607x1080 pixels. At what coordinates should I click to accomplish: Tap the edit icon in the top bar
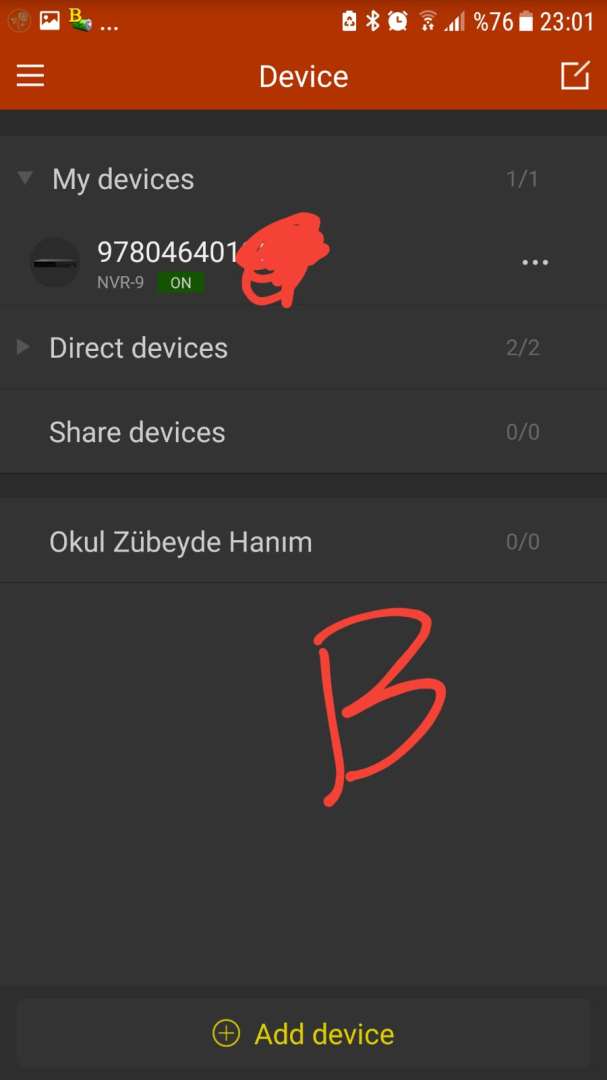coord(575,76)
